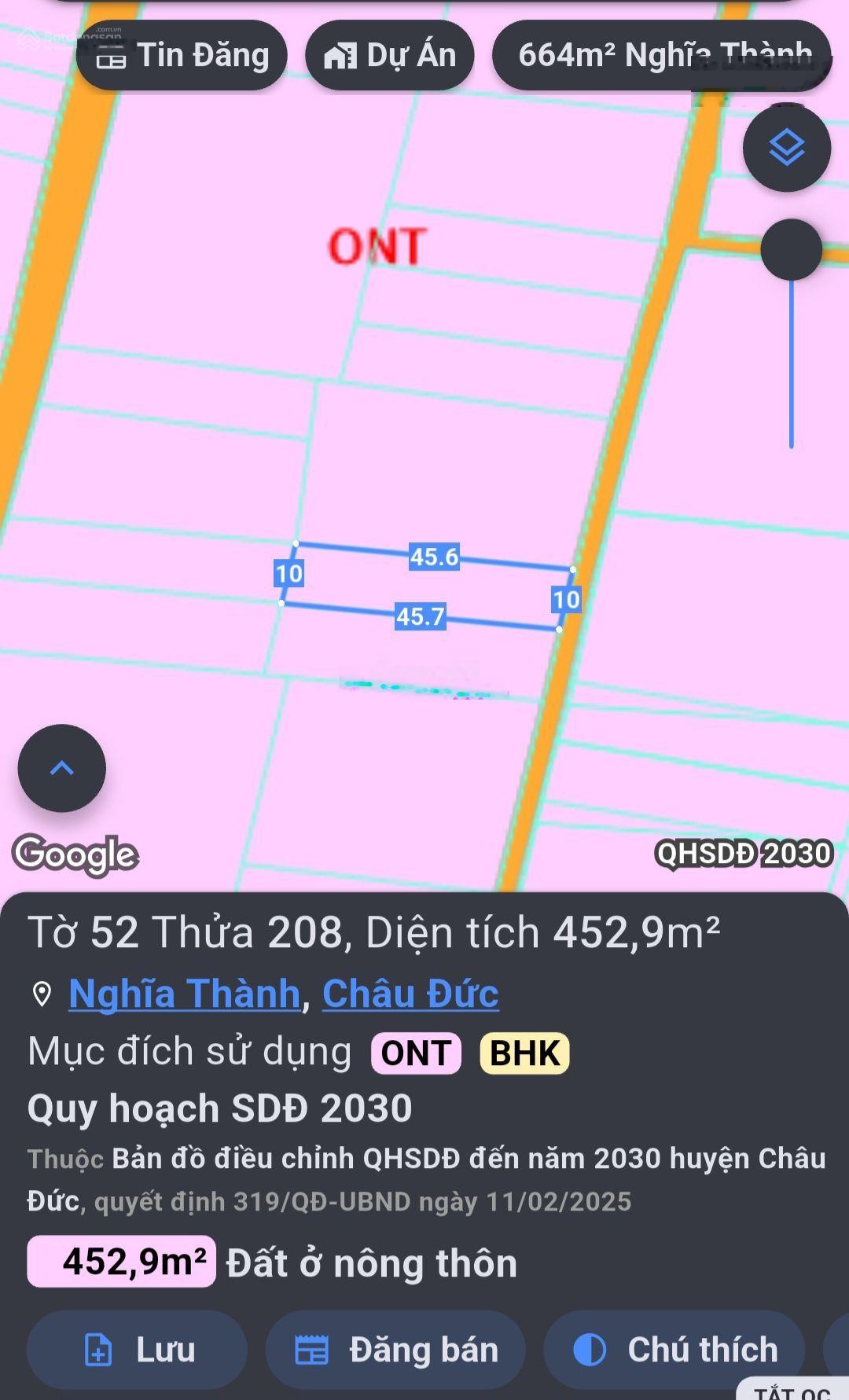Expand the QHSDĐ 2030 planning label
Viewport: 849px width, 1400px height.
741,854
